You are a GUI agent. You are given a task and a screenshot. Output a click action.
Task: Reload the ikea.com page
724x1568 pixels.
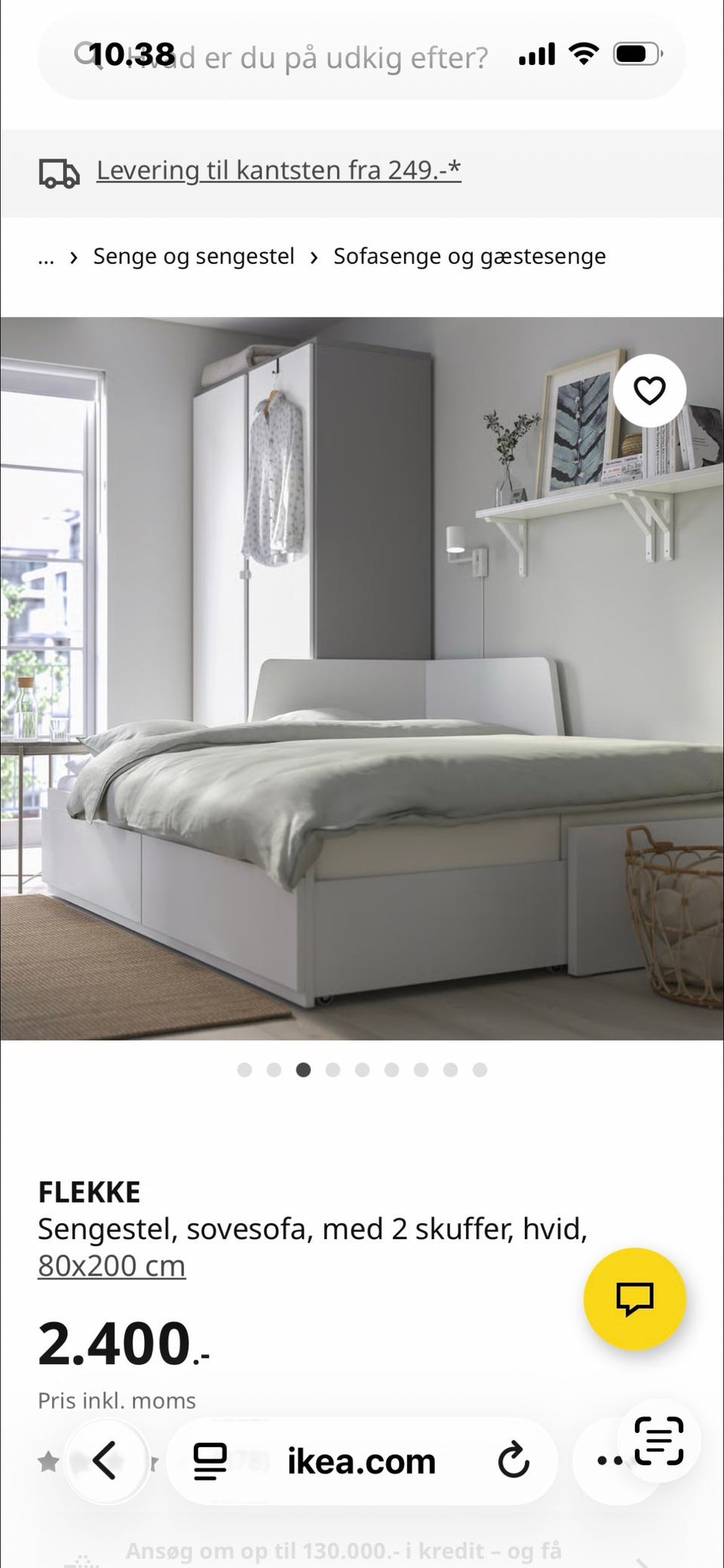tap(514, 1459)
